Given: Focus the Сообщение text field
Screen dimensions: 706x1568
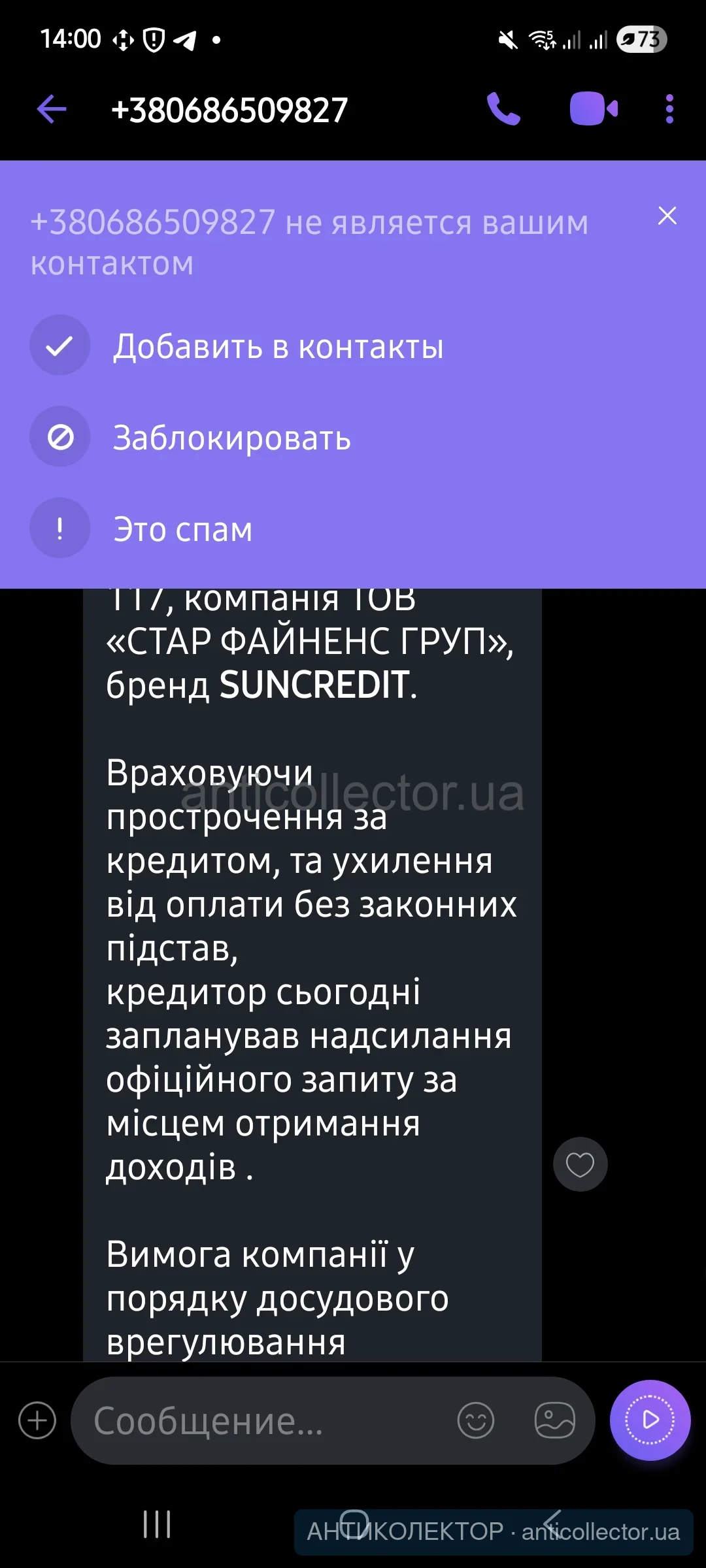Looking at the screenshot, I should pyautogui.click(x=261, y=1421).
